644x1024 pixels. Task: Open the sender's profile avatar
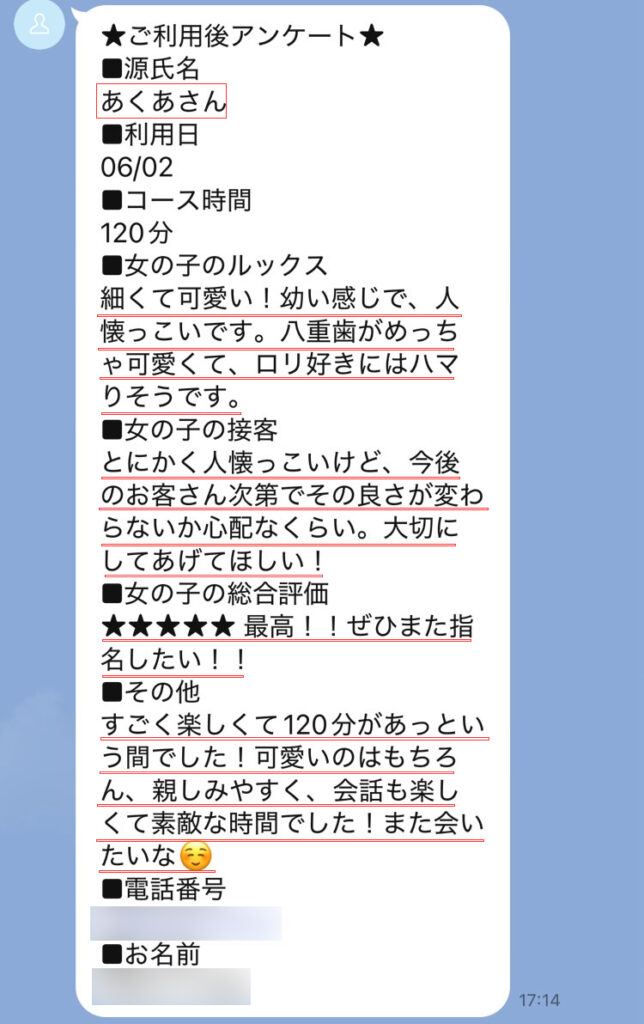39,24
